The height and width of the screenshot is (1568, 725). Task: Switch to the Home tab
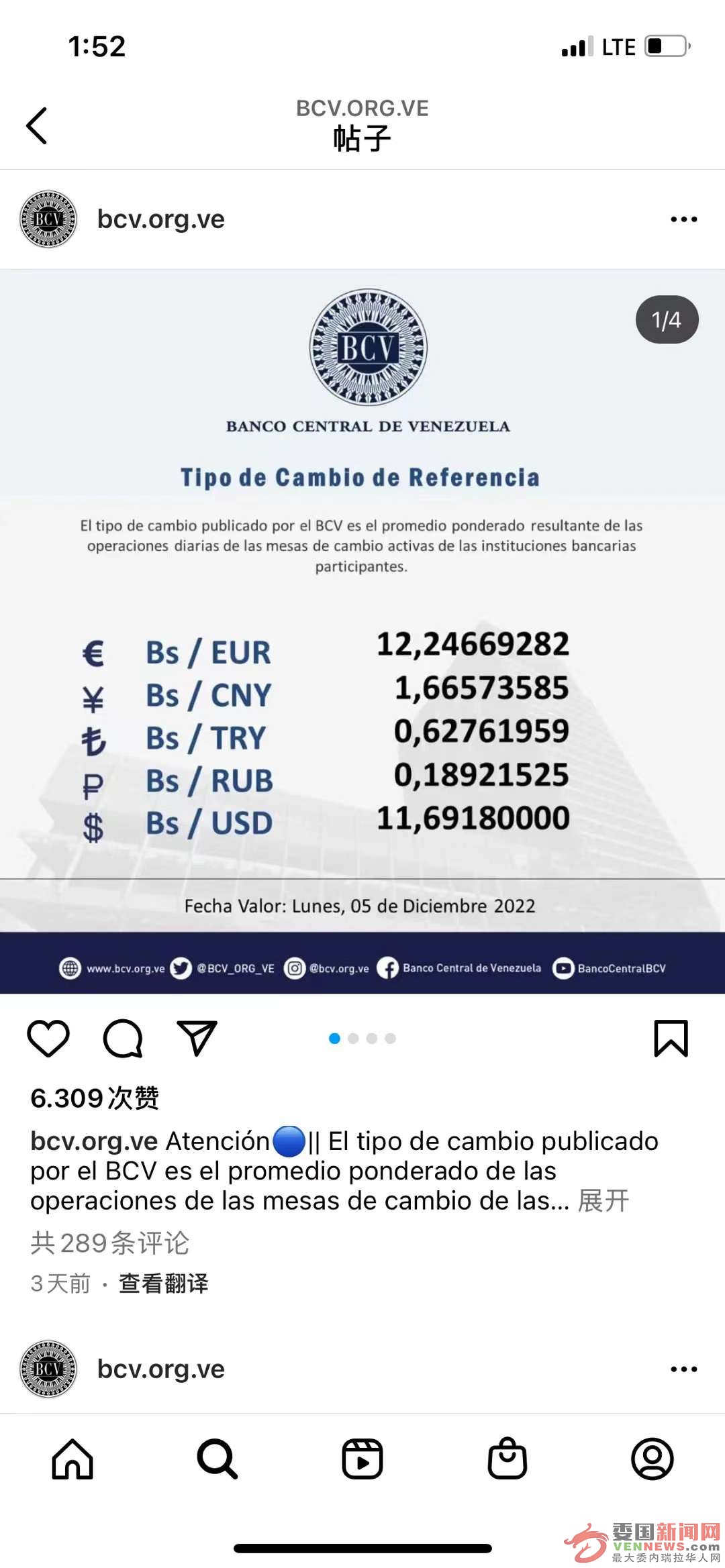pos(72,1459)
